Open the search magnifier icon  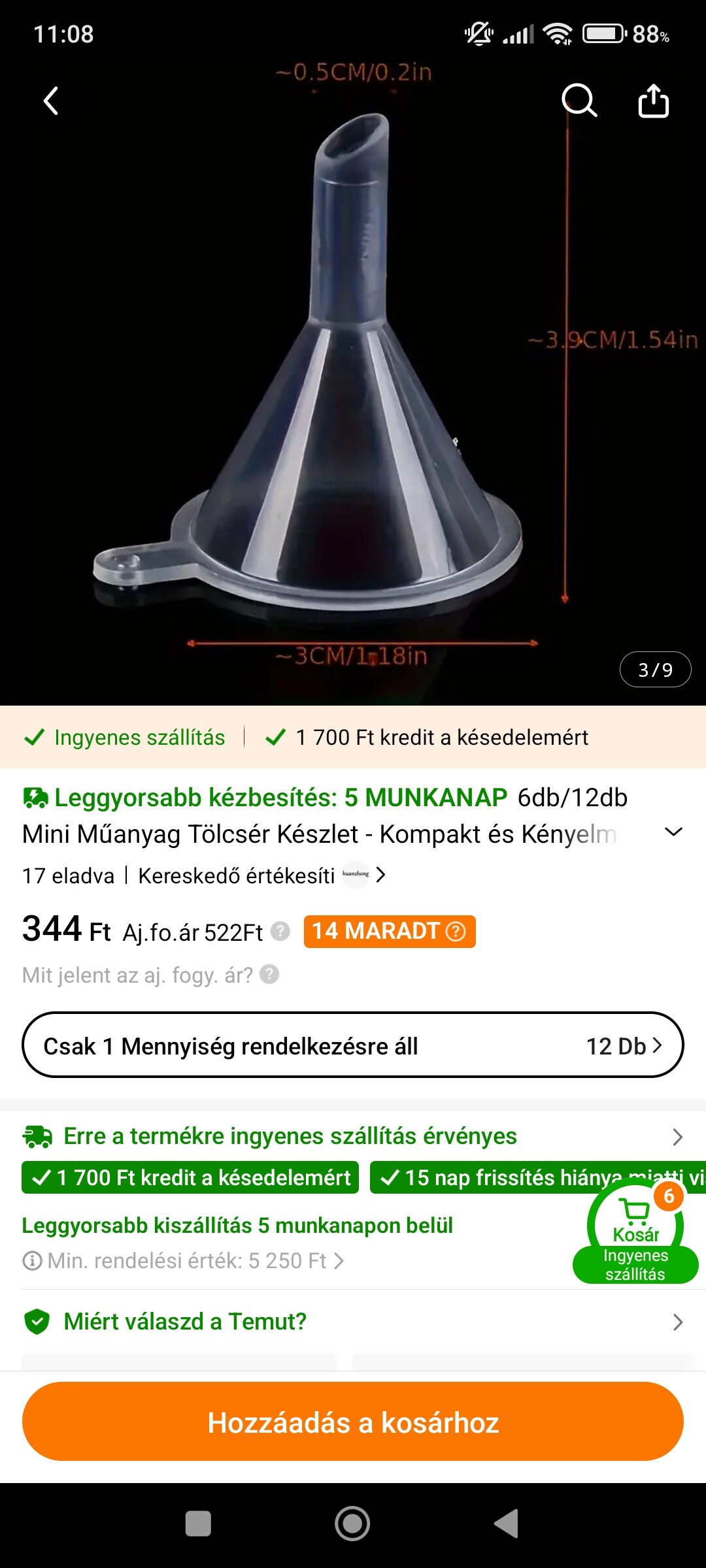579,101
